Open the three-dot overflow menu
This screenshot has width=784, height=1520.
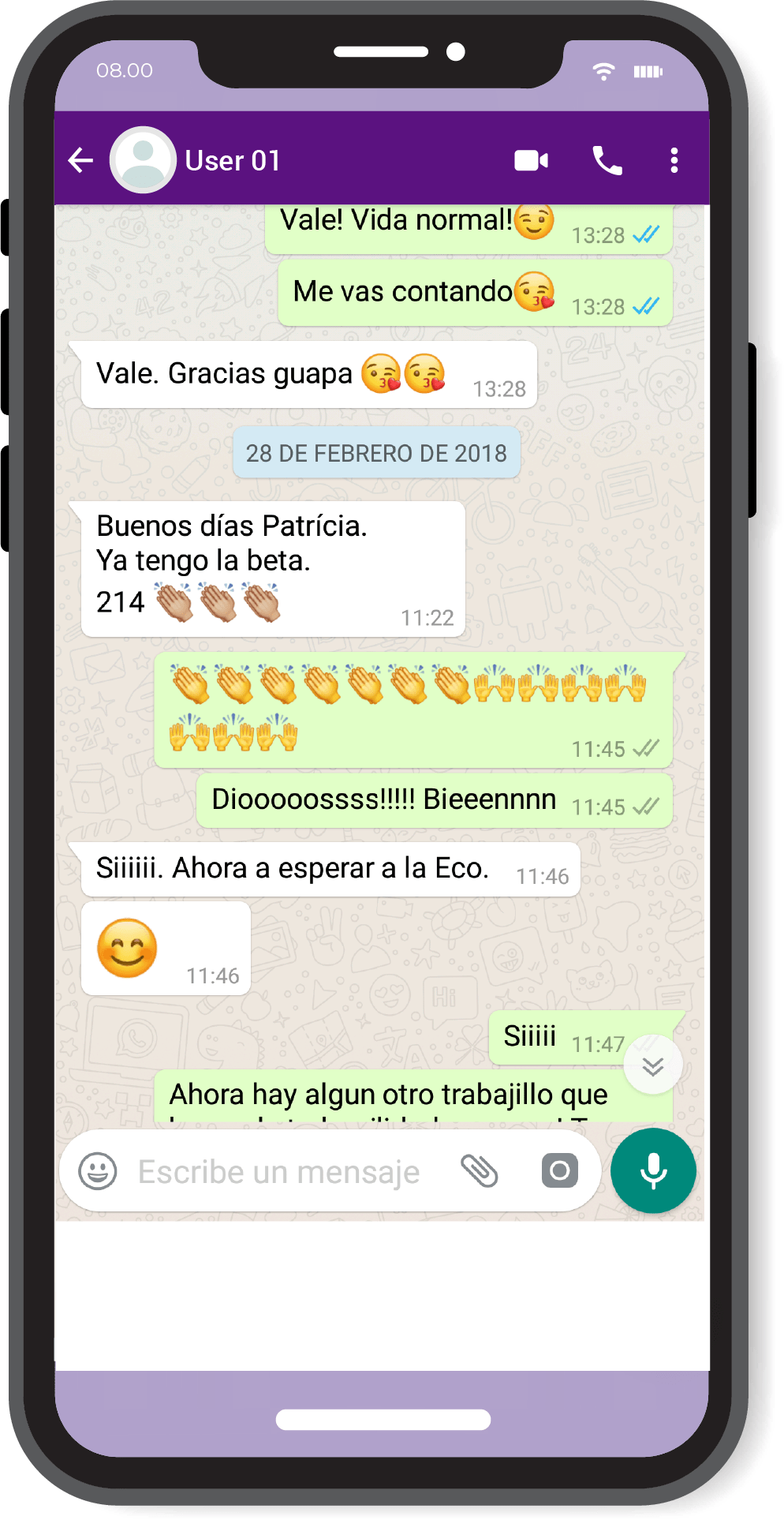pyautogui.click(x=674, y=160)
